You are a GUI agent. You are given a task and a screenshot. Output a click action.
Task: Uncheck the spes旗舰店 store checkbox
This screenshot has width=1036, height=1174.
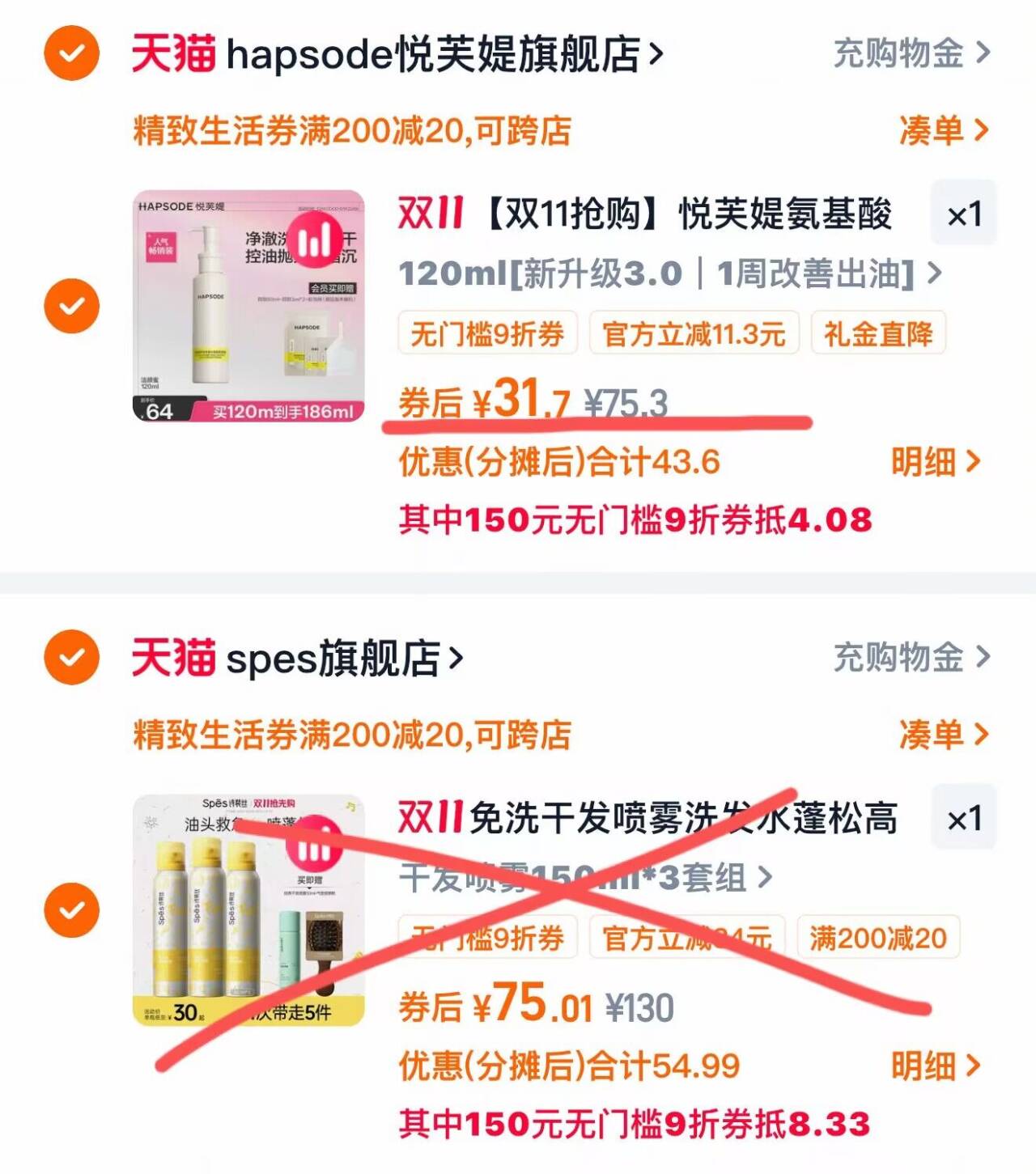[x=71, y=657]
